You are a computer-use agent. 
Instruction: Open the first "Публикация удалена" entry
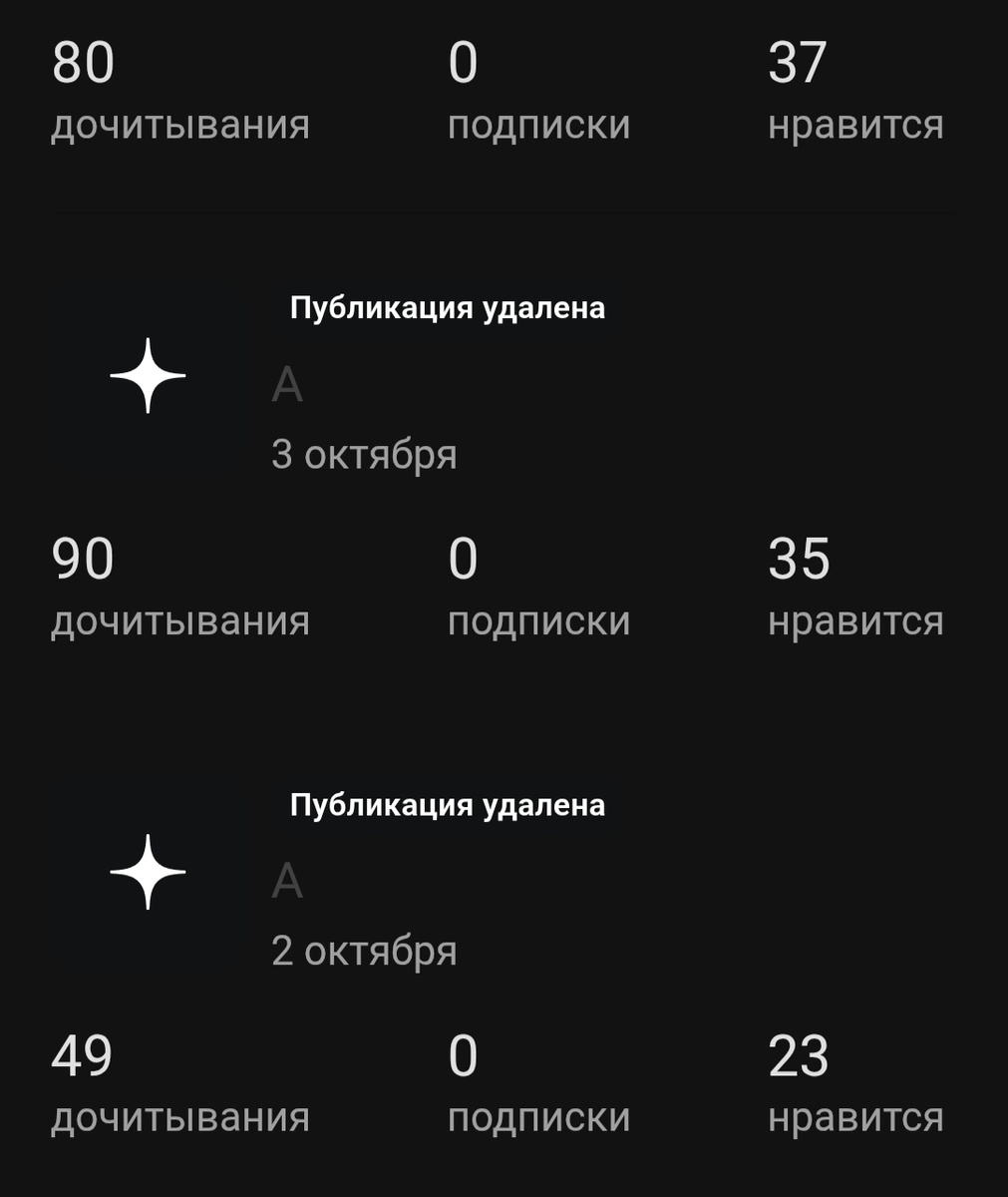point(448,309)
